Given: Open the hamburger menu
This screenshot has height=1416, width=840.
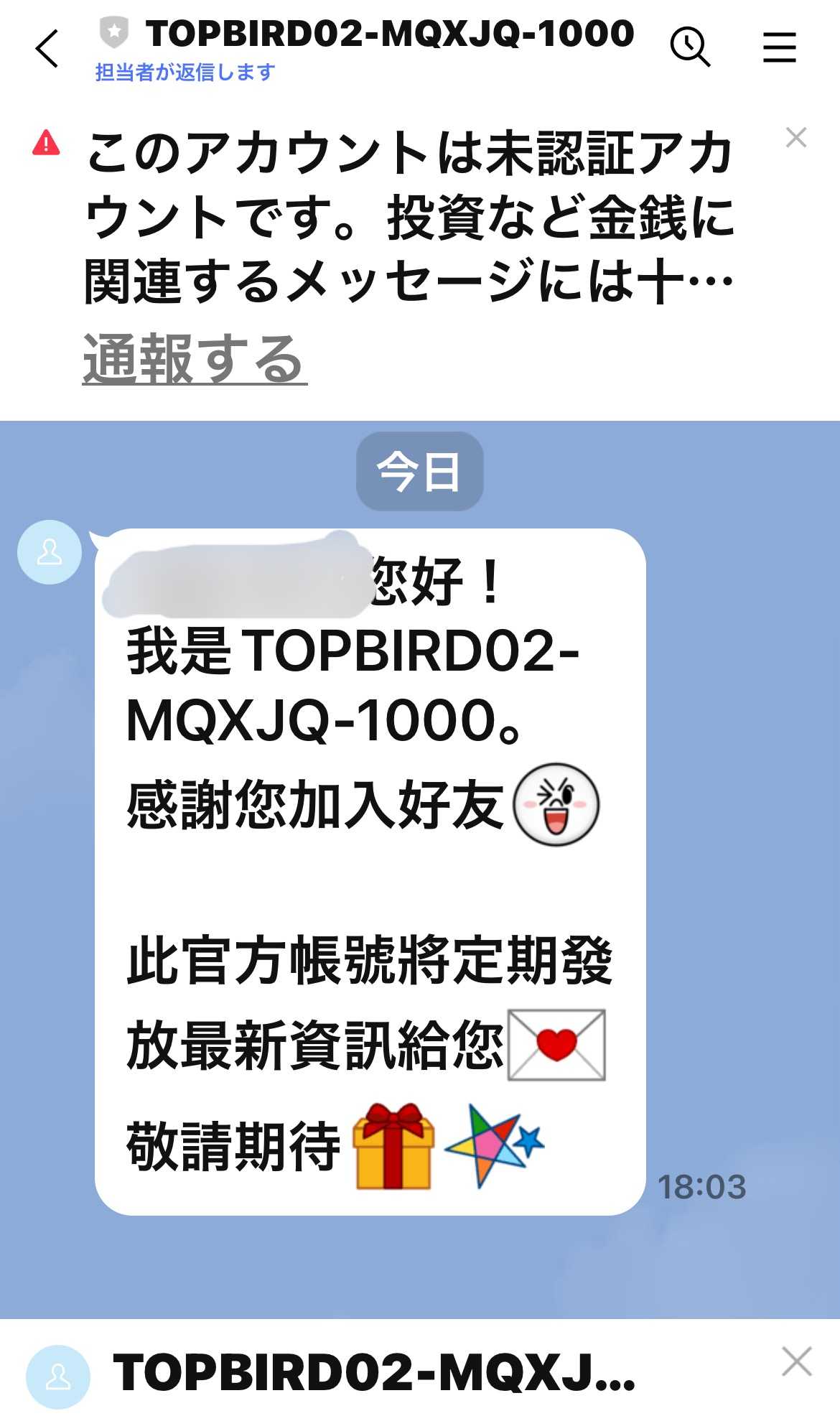Looking at the screenshot, I should (779, 47).
